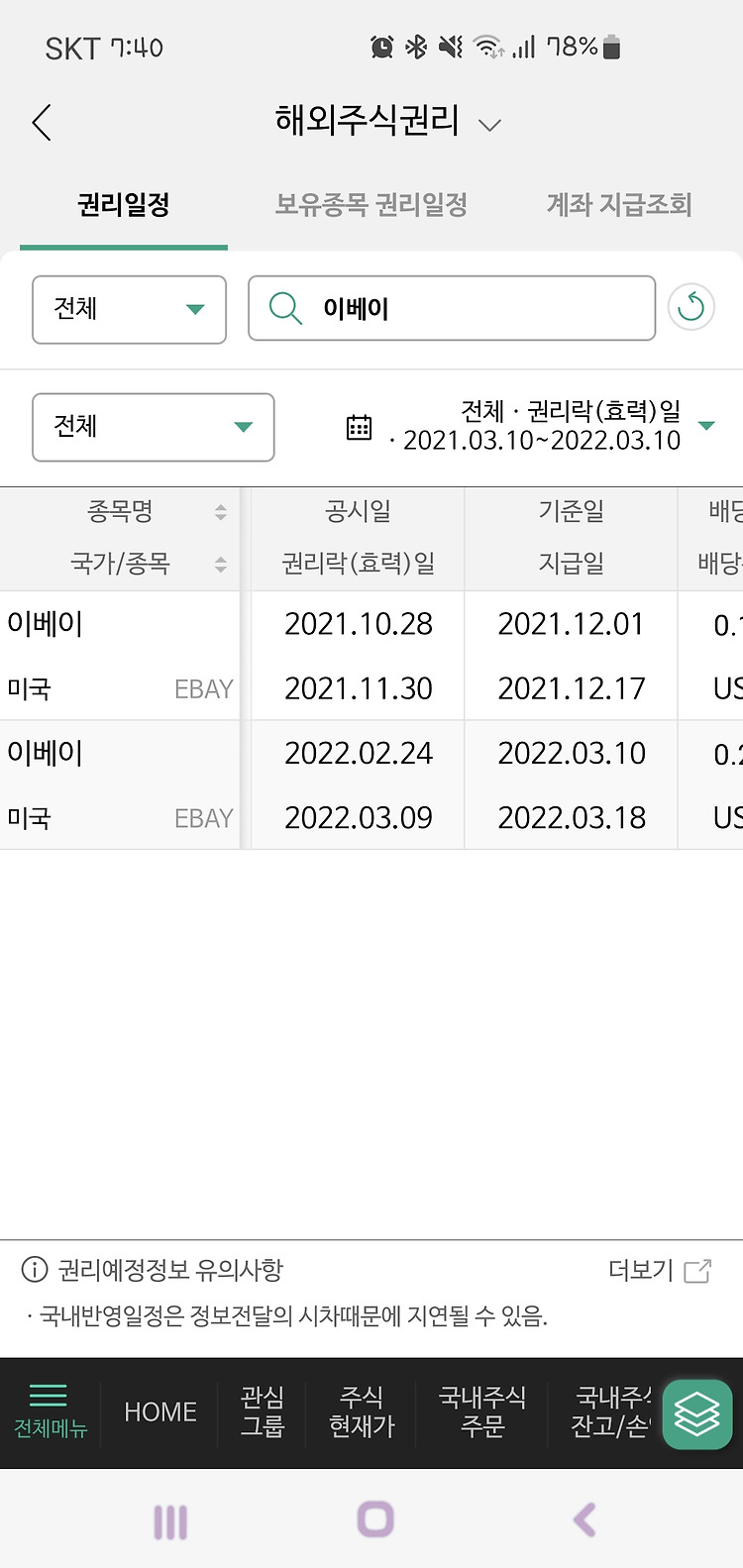Open 주식현재가 in bottom bar
The width and height of the screenshot is (743, 1568).
point(362,1412)
